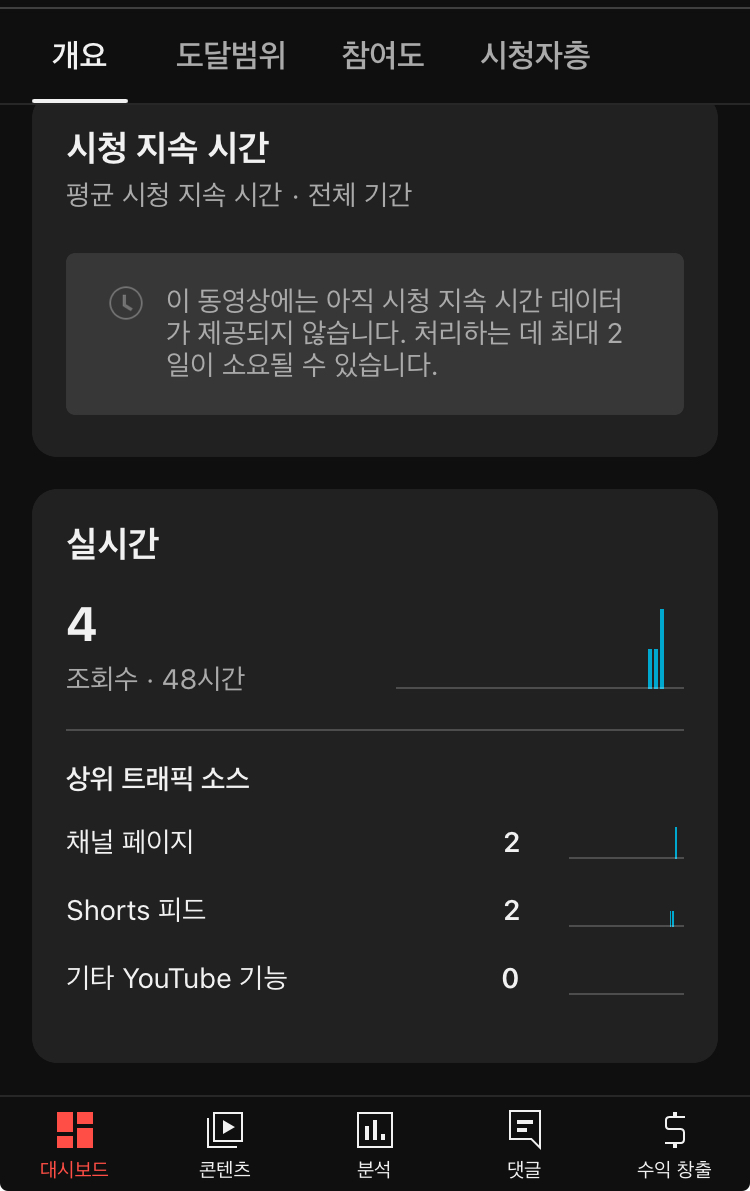The image size is (750, 1191).
Task: Switch to 분석 in the bottom bar
Action: point(374,1144)
